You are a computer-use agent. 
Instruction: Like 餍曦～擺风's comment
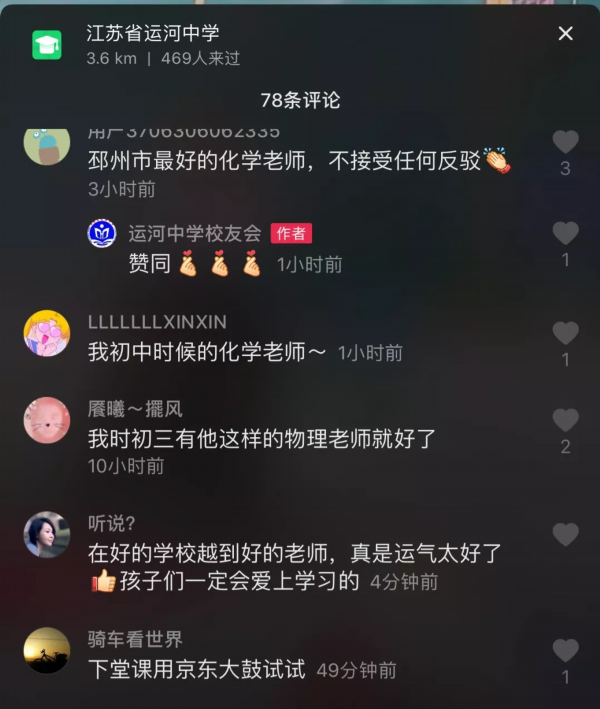pos(565,421)
